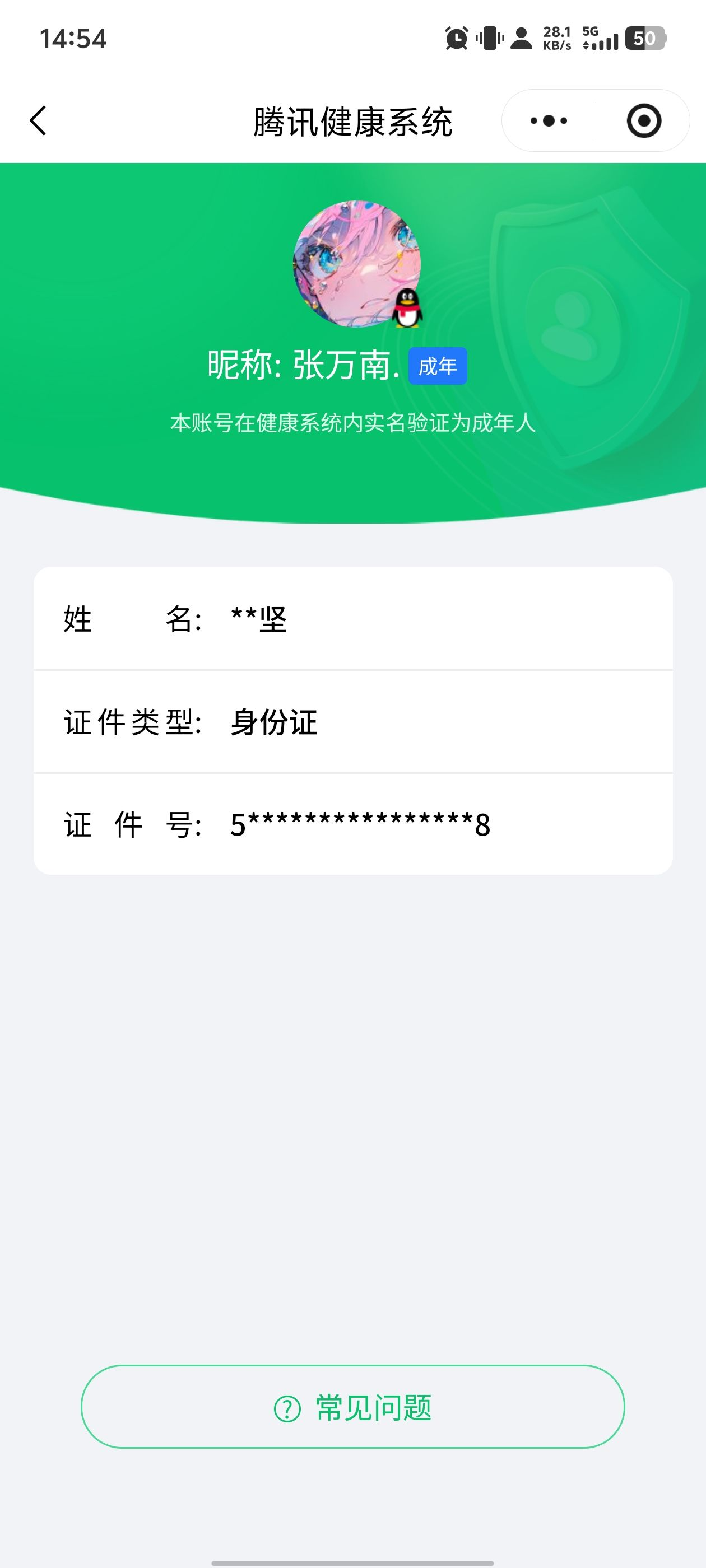This screenshot has width=706, height=1568.
Task: Tap the 腾讯健康系统 title bar text
Action: (x=354, y=120)
